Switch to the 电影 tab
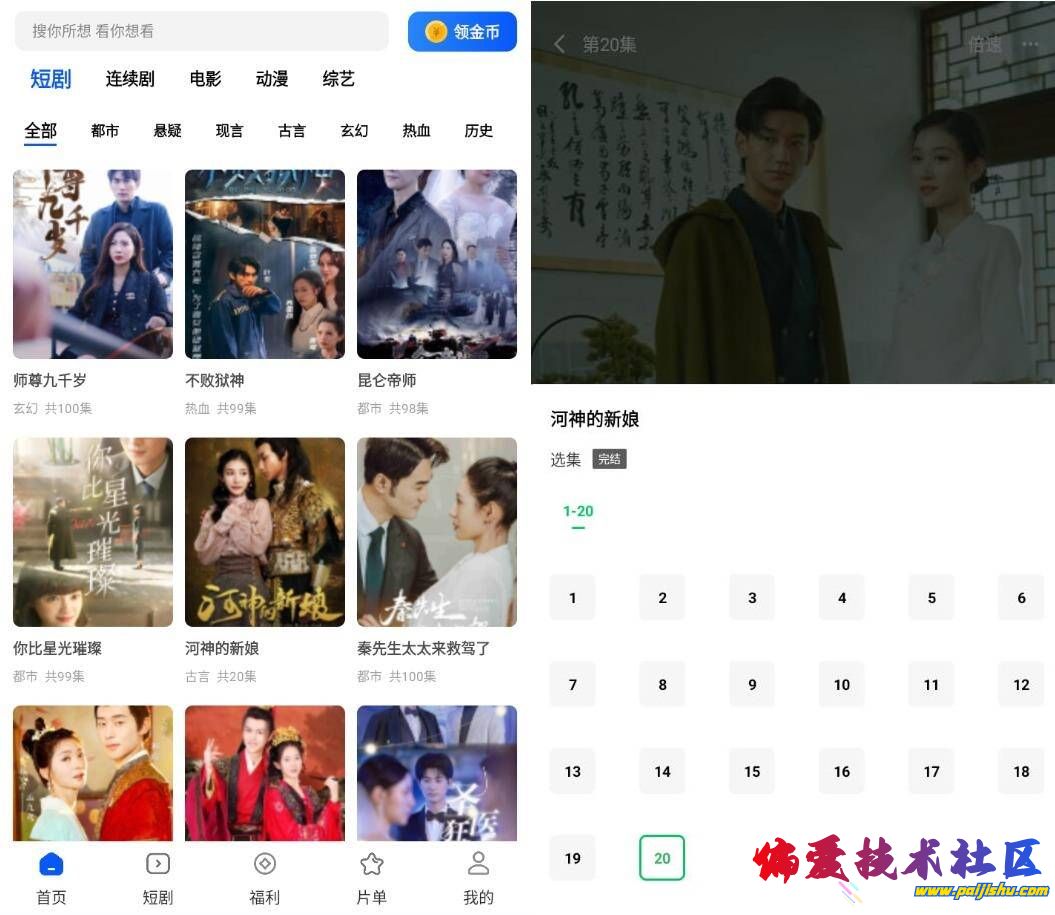The height and width of the screenshot is (915, 1055). tap(205, 79)
